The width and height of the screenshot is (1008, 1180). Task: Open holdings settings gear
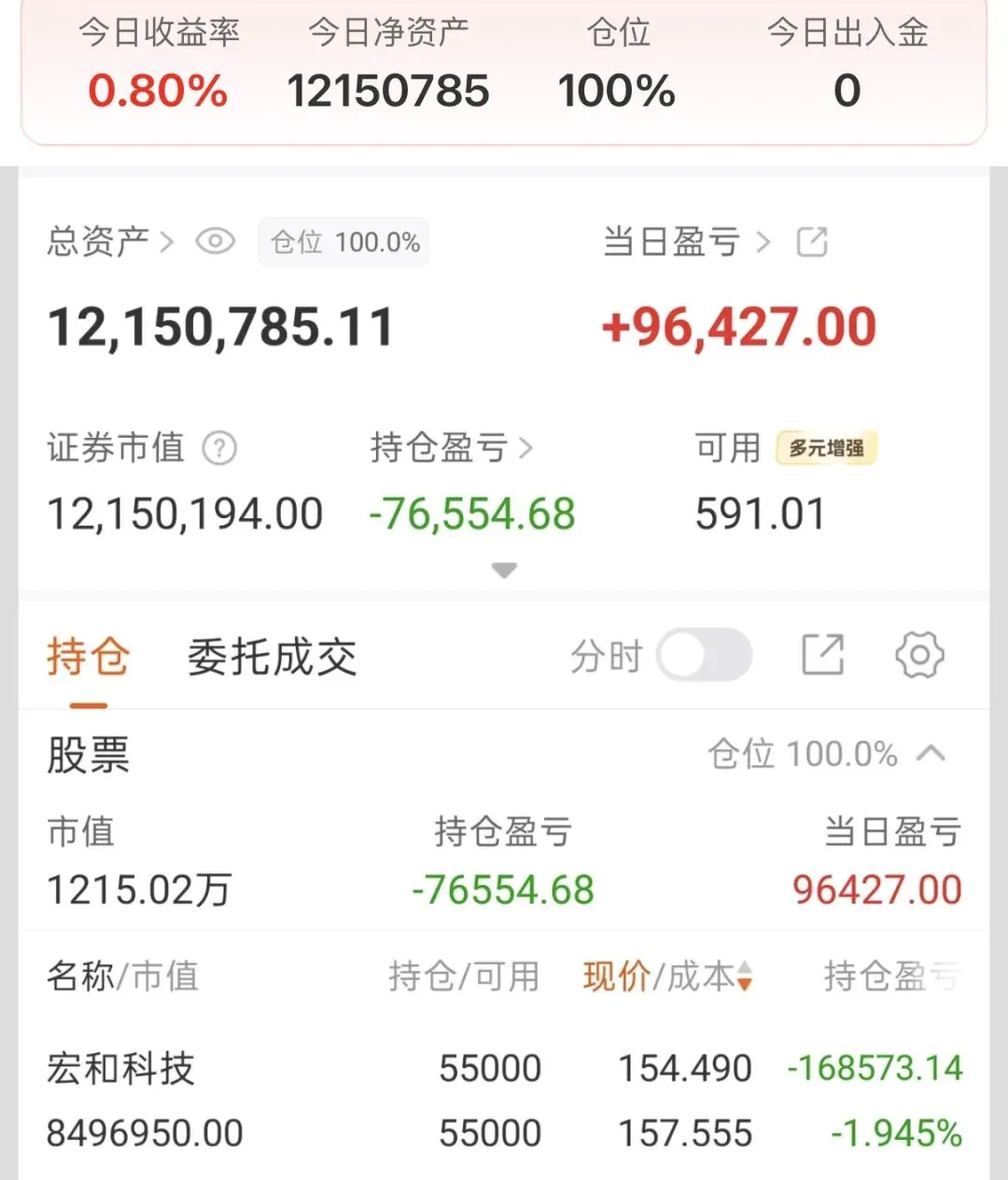919,655
